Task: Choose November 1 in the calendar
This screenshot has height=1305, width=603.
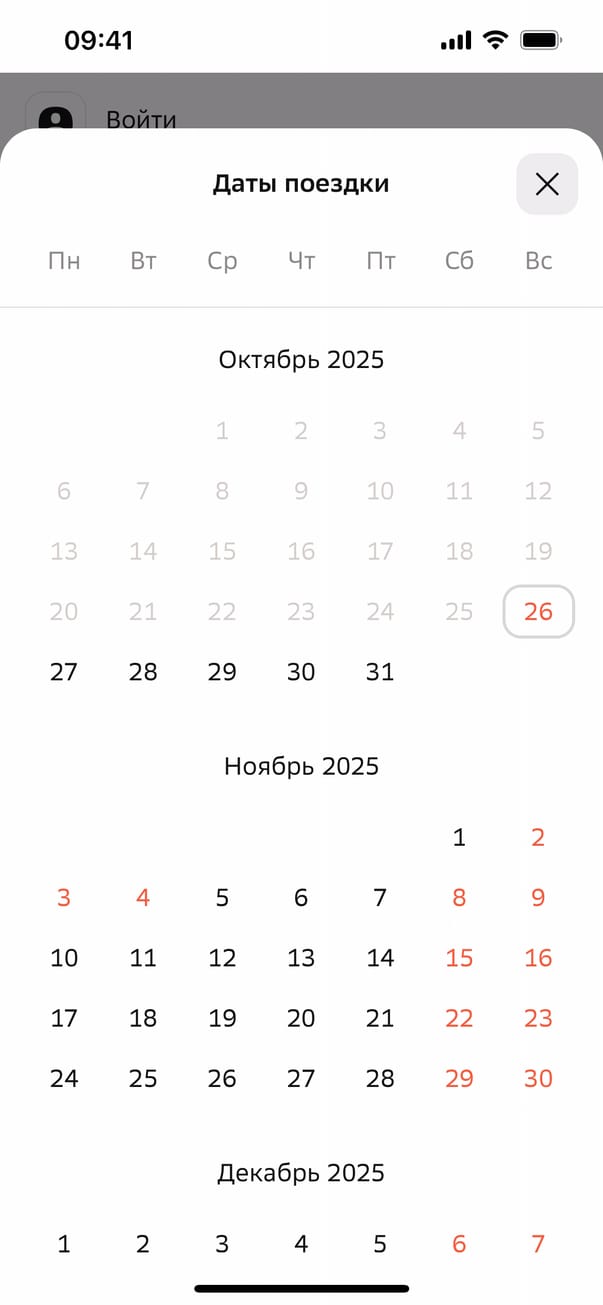Action: click(x=459, y=838)
